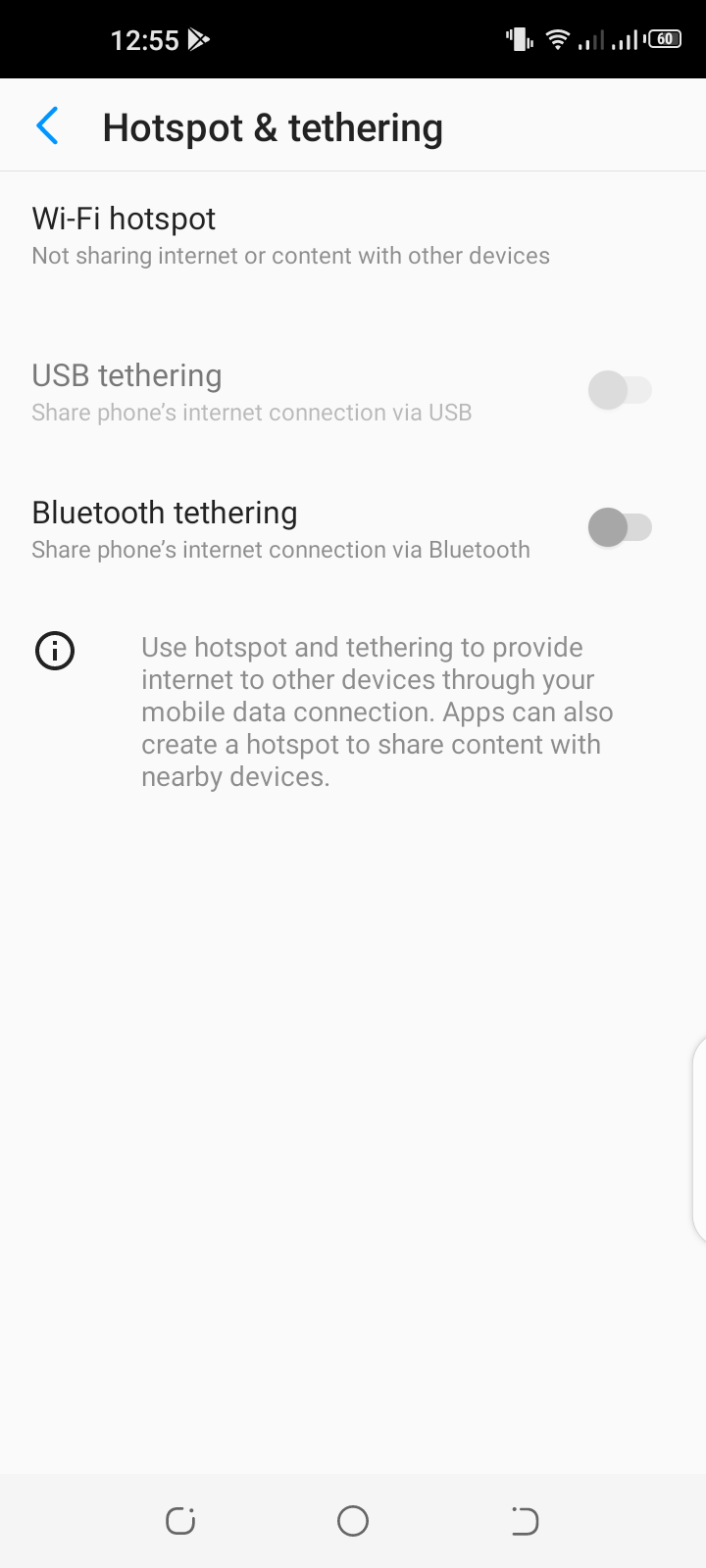Open recent apps from navigation bar
The width and height of the screenshot is (706, 1568).
(x=180, y=1521)
